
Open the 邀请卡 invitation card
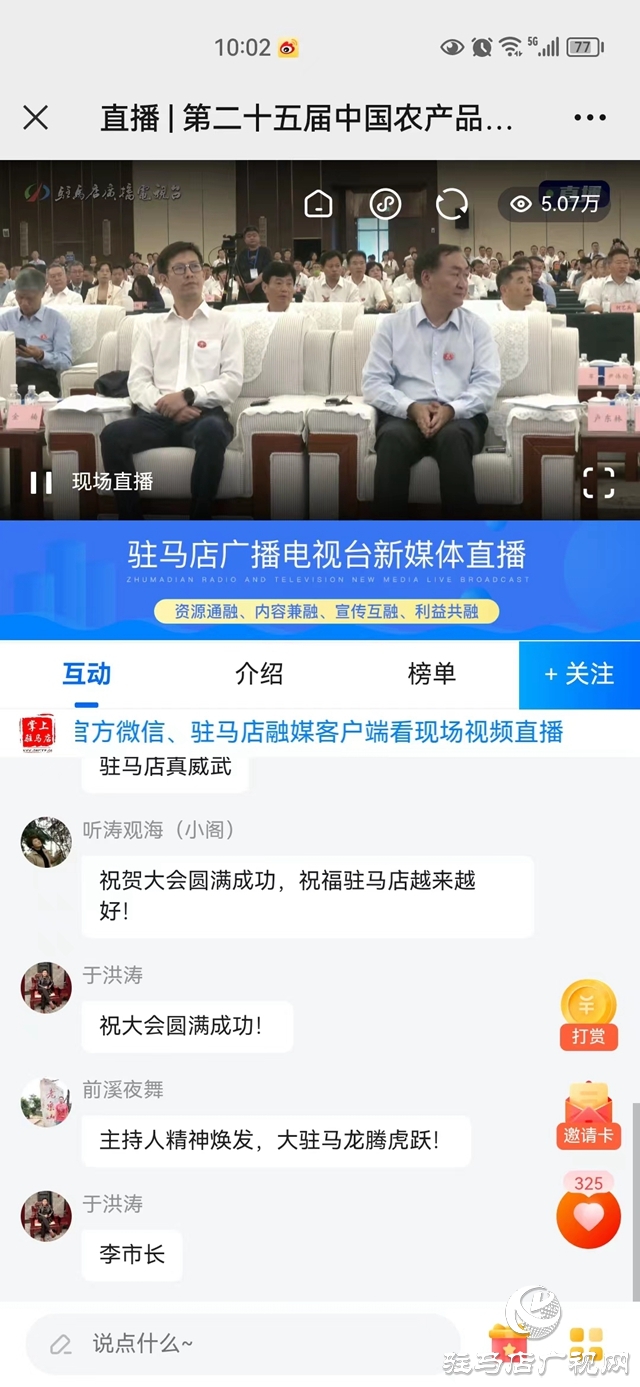pyautogui.click(x=588, y=1115)
